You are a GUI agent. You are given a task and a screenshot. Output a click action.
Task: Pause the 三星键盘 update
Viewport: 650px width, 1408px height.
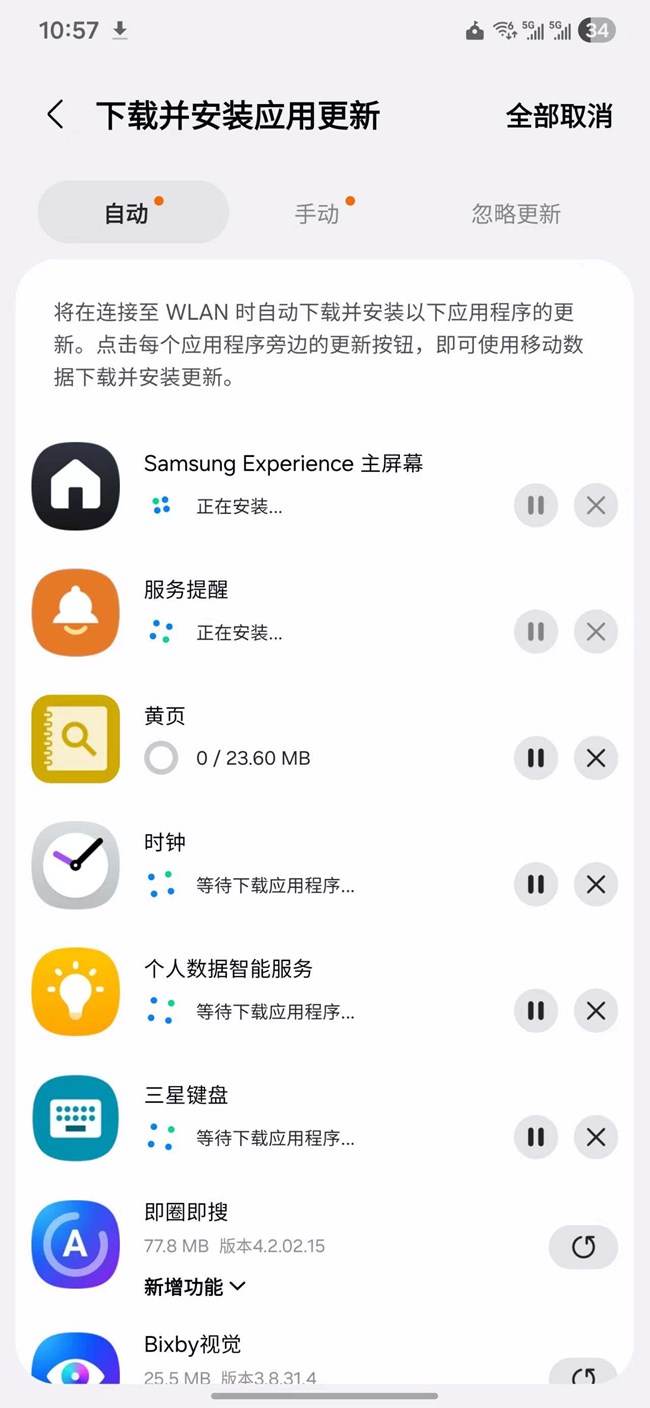coord(536,1137)
